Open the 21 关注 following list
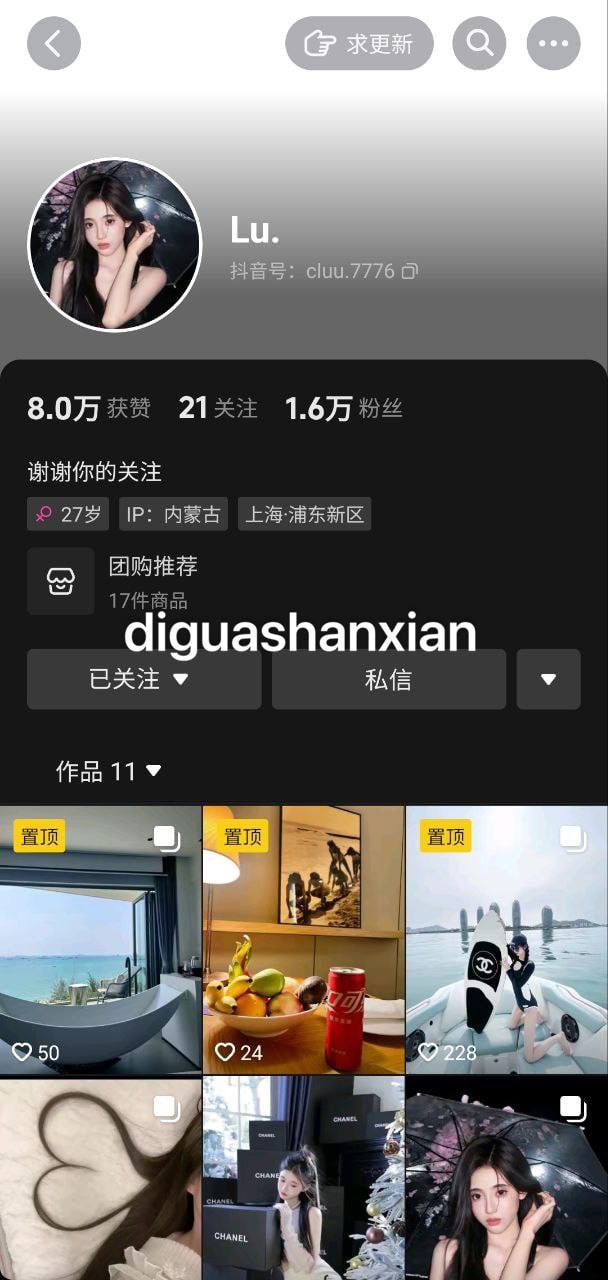The image size is (608, 1280). 218,408
